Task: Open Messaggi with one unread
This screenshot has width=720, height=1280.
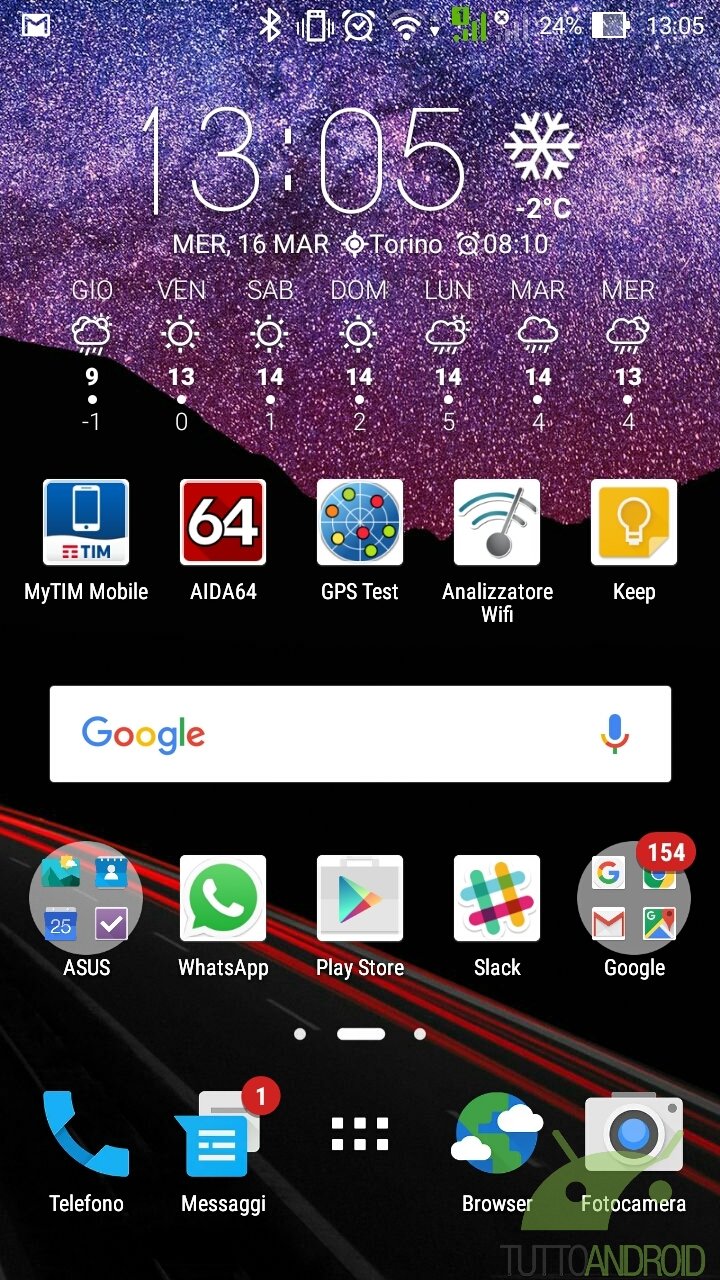Action: tap(223, 1134)
